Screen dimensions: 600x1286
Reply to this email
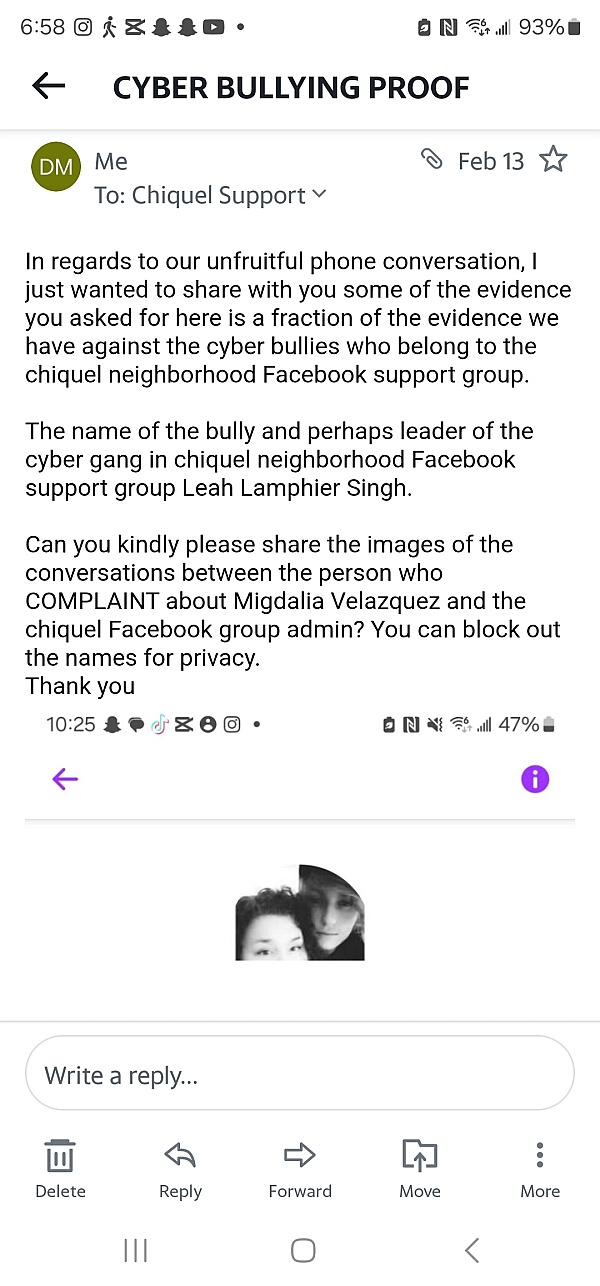click(180, 1168)
